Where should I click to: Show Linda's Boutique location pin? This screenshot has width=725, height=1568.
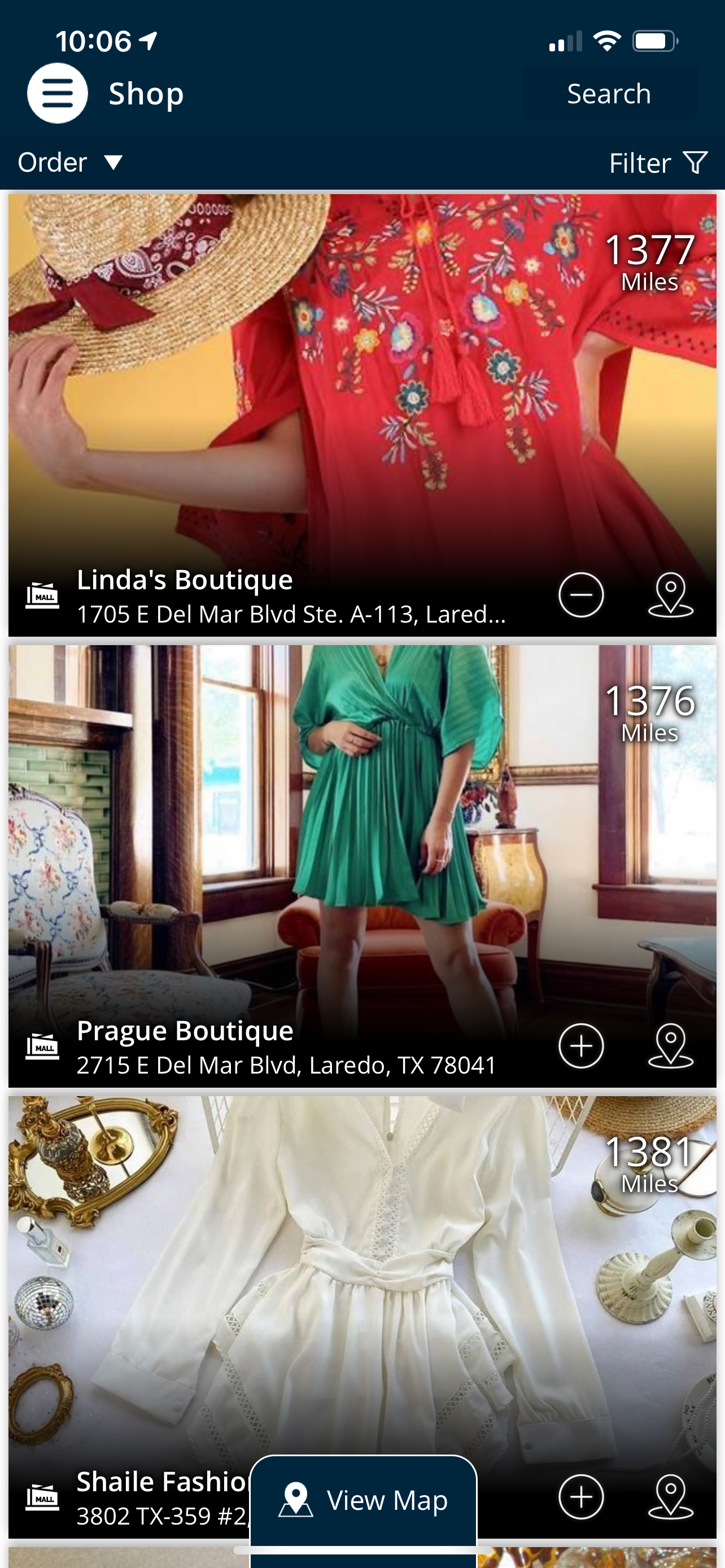670,595
